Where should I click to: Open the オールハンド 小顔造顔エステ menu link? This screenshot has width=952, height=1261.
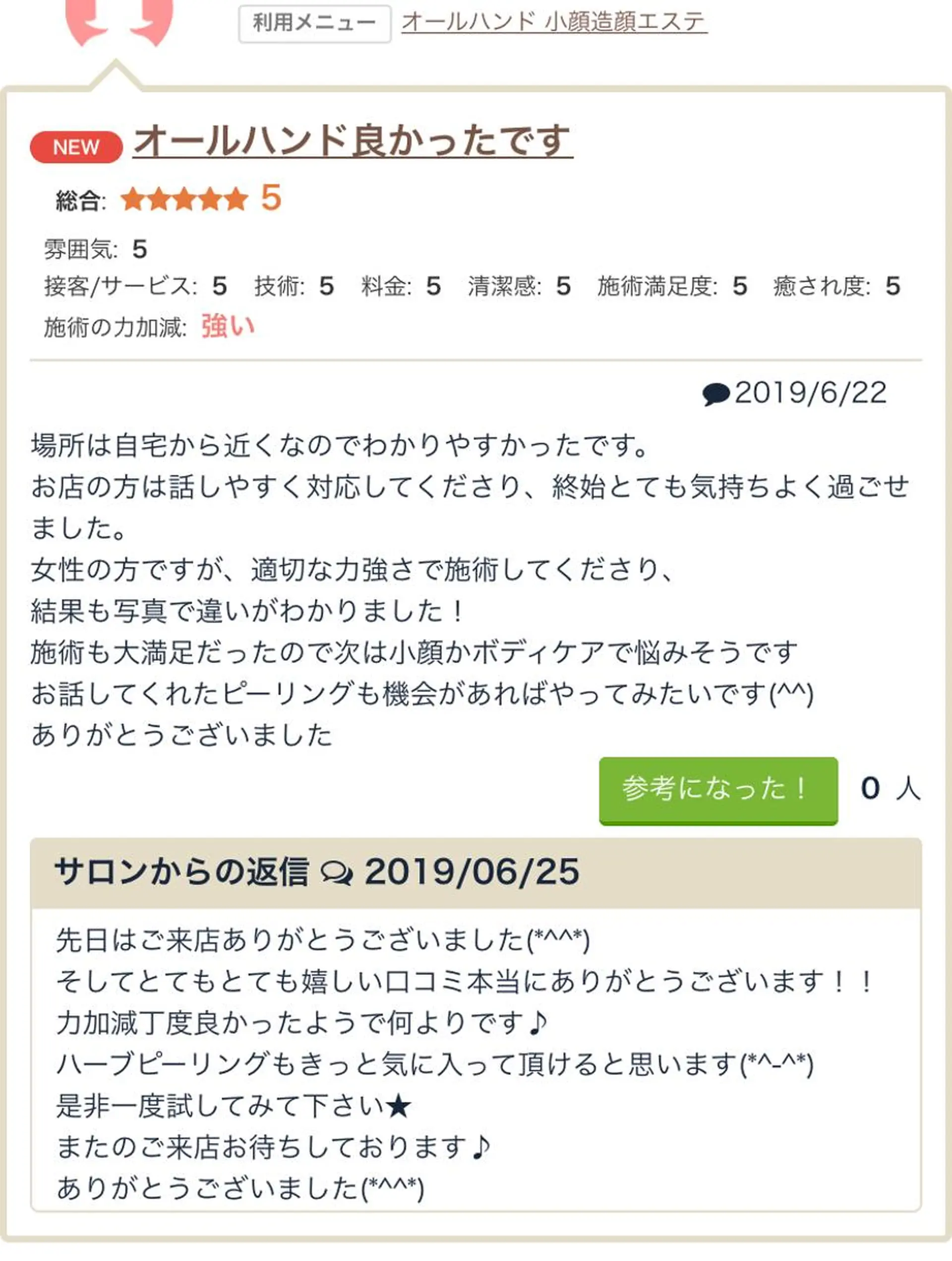tap(554, 22)
